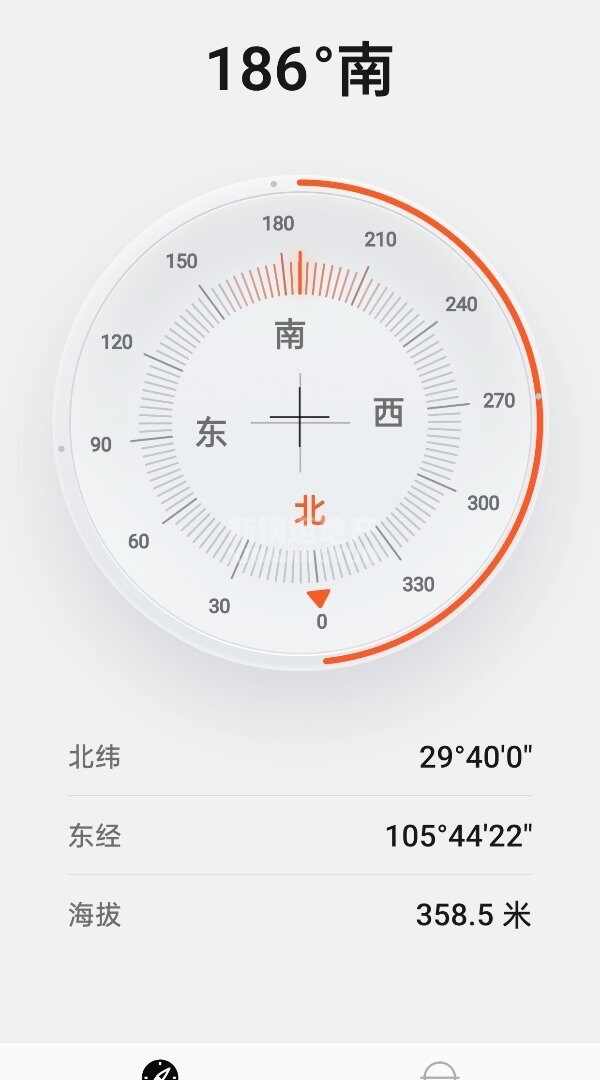This screenshot has height=1080, width=600.
Task: Select the compass tab icon
Action: coord(160,1070)
